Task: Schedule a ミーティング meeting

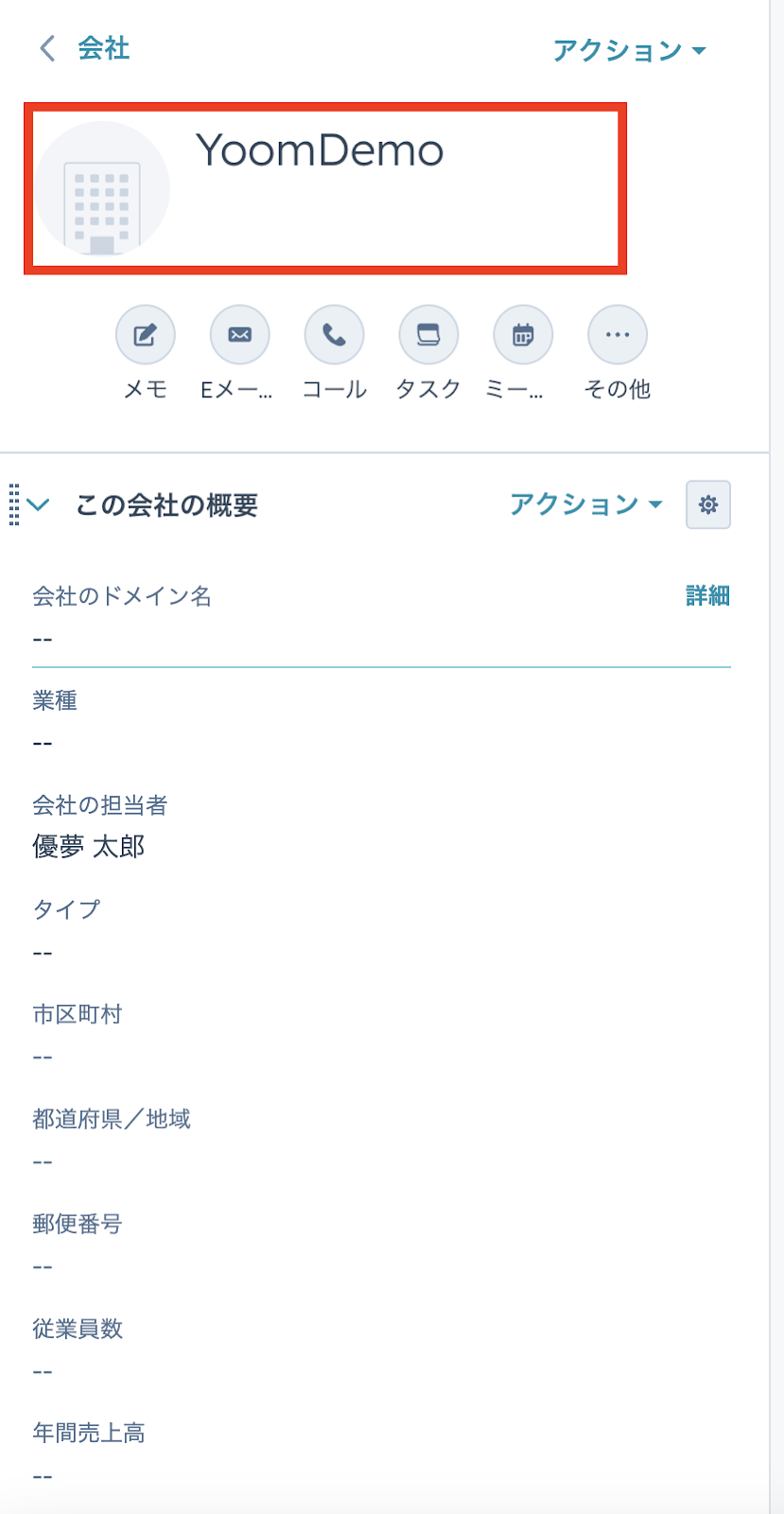Action: 523,335
